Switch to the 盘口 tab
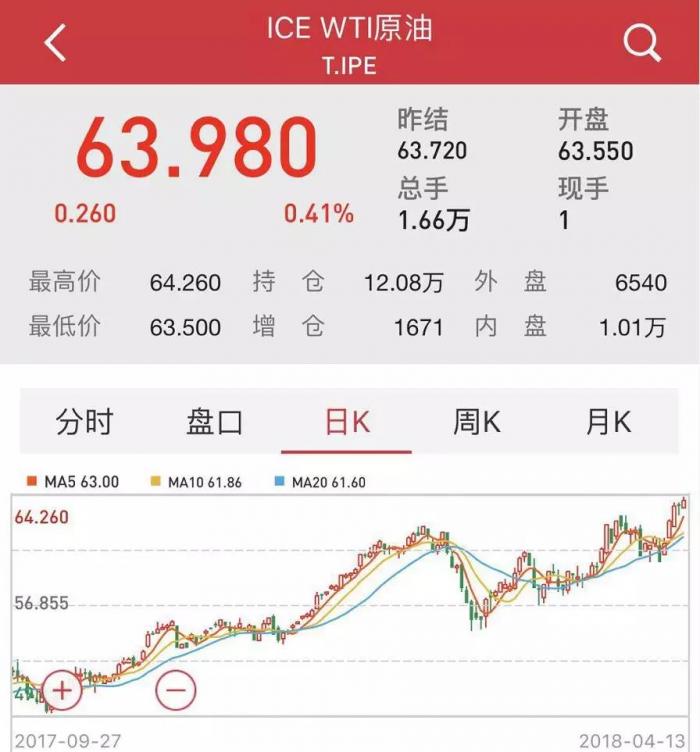The image size is (700, 752). pyautogui.click(x=215, y=422)
